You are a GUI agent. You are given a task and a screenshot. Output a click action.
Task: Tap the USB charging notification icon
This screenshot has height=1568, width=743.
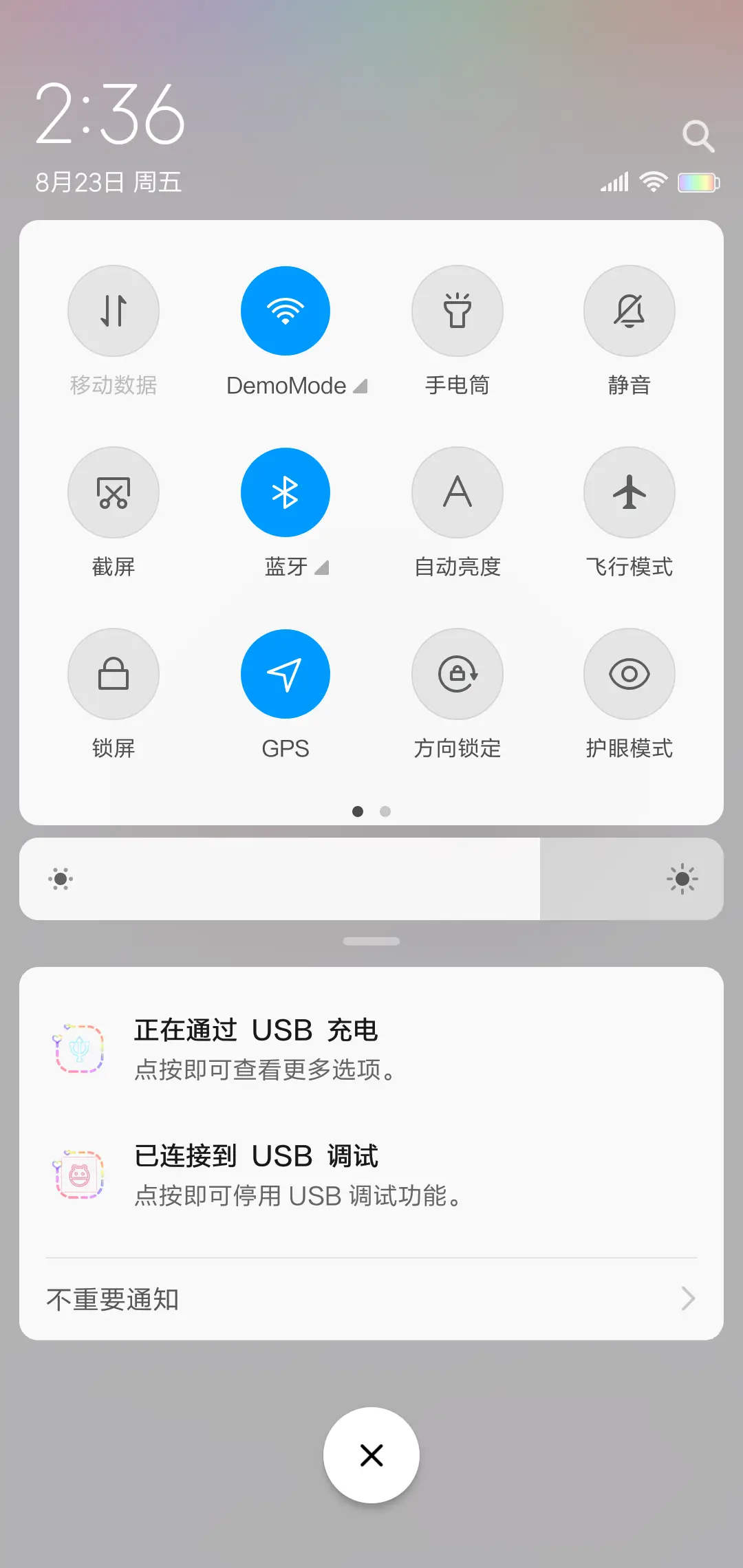coord(80,1047)
